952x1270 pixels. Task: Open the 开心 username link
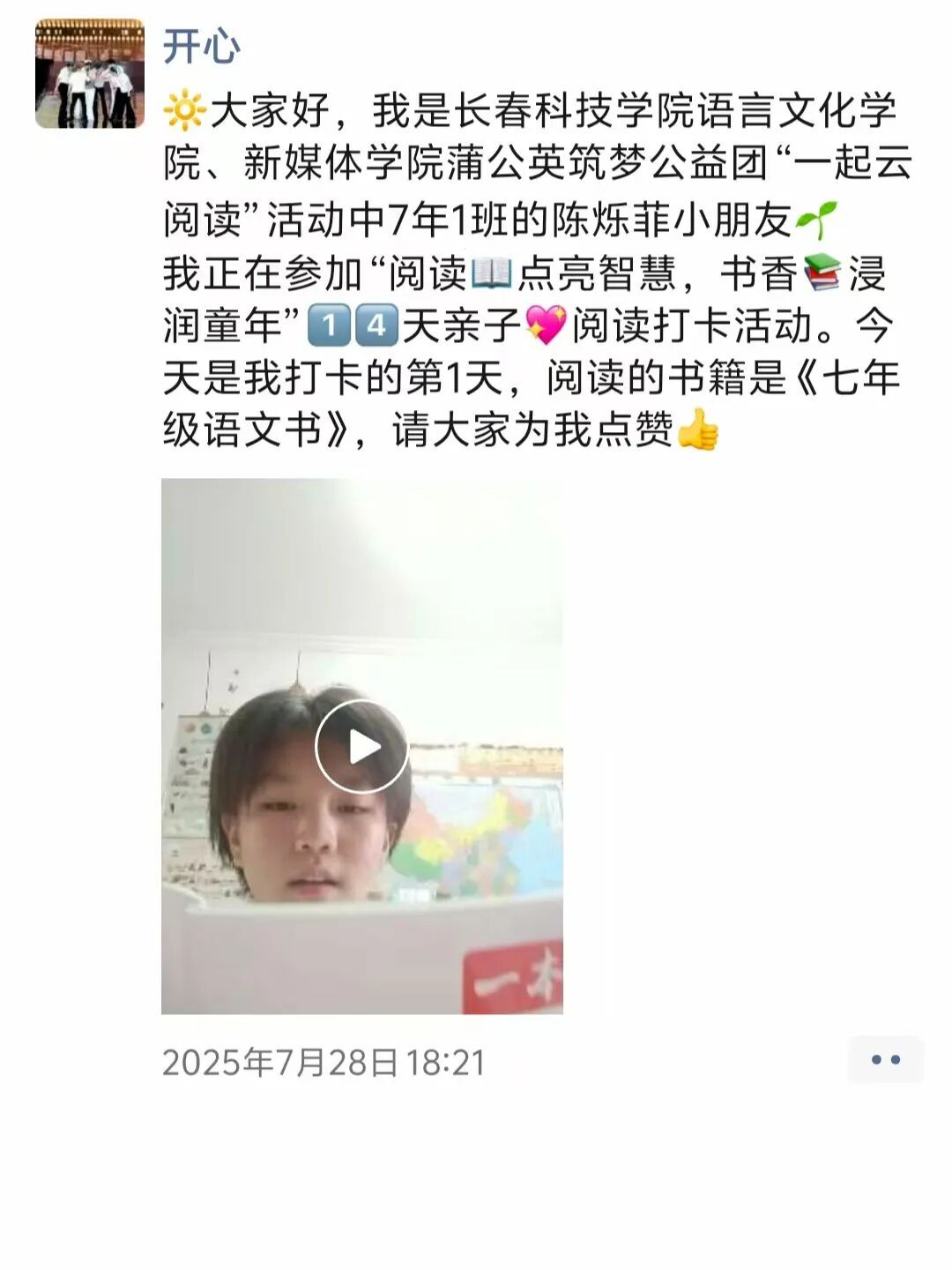(202, 45)
